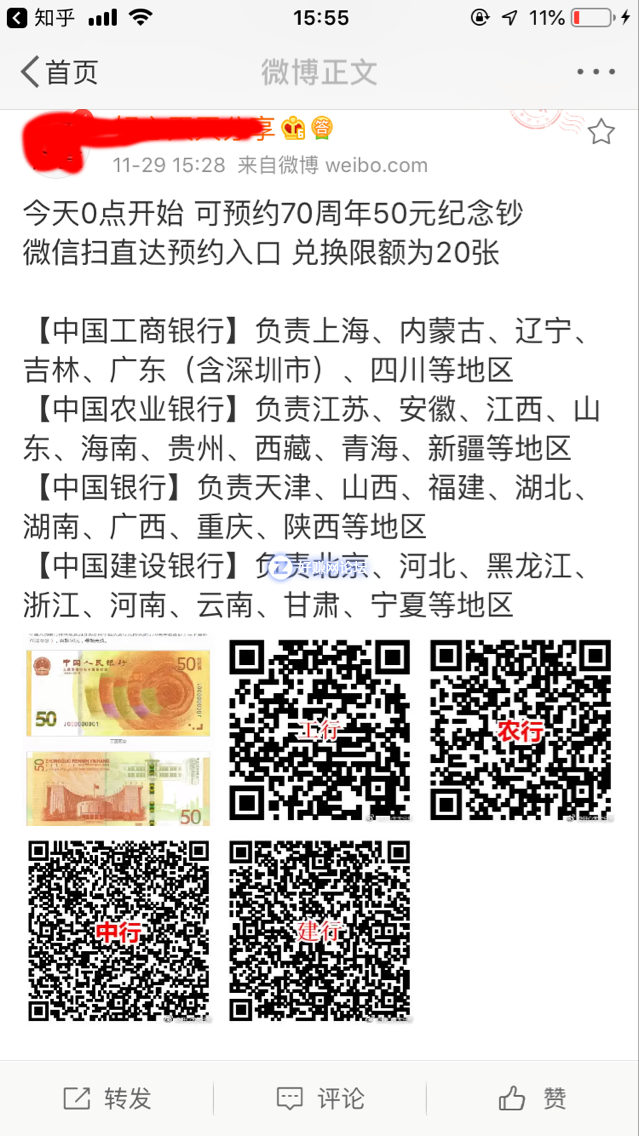
Task: Open comments via 评论
Action: coord(320,1098)
